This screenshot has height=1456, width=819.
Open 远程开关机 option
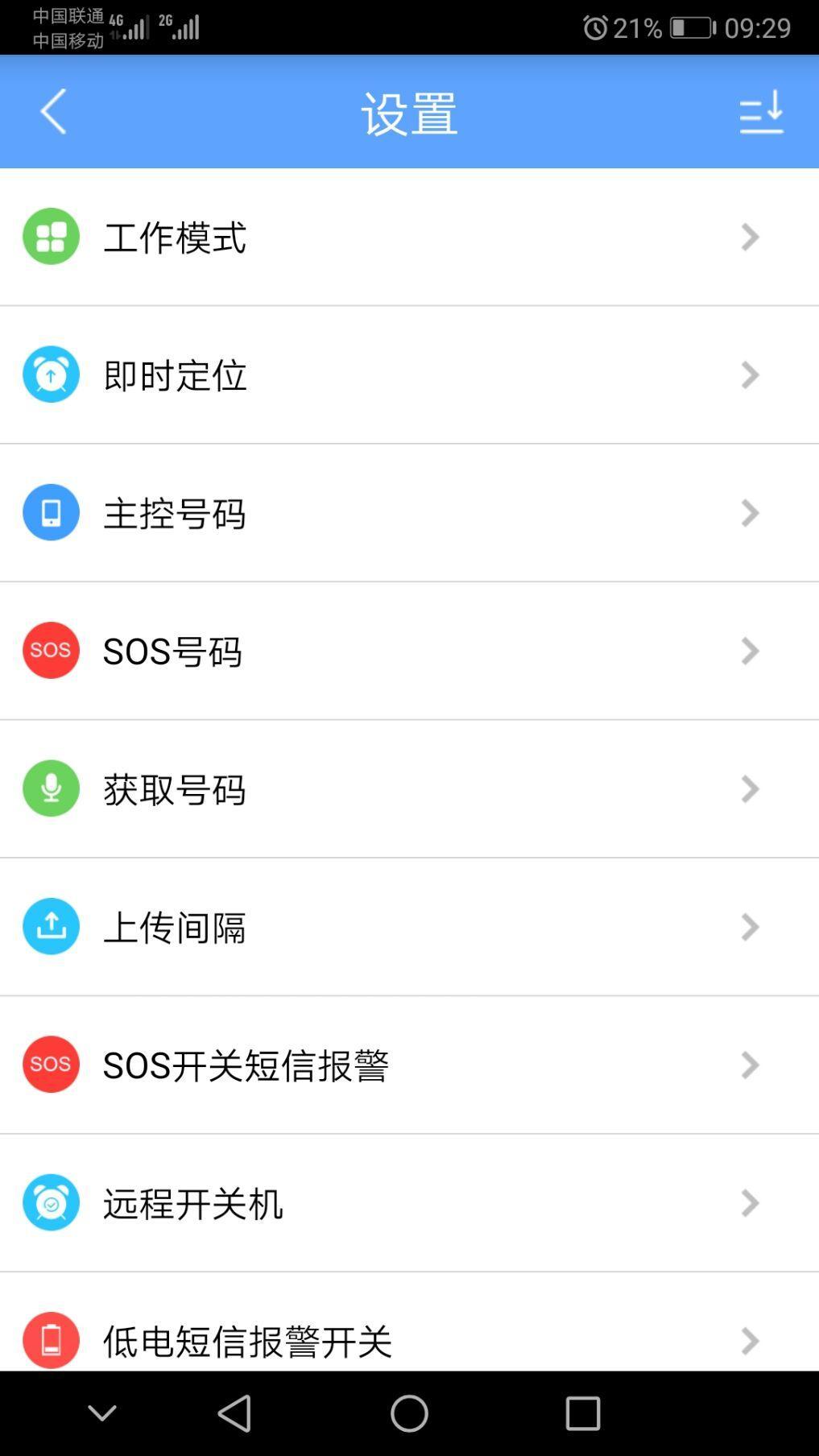pos(409,1203)
